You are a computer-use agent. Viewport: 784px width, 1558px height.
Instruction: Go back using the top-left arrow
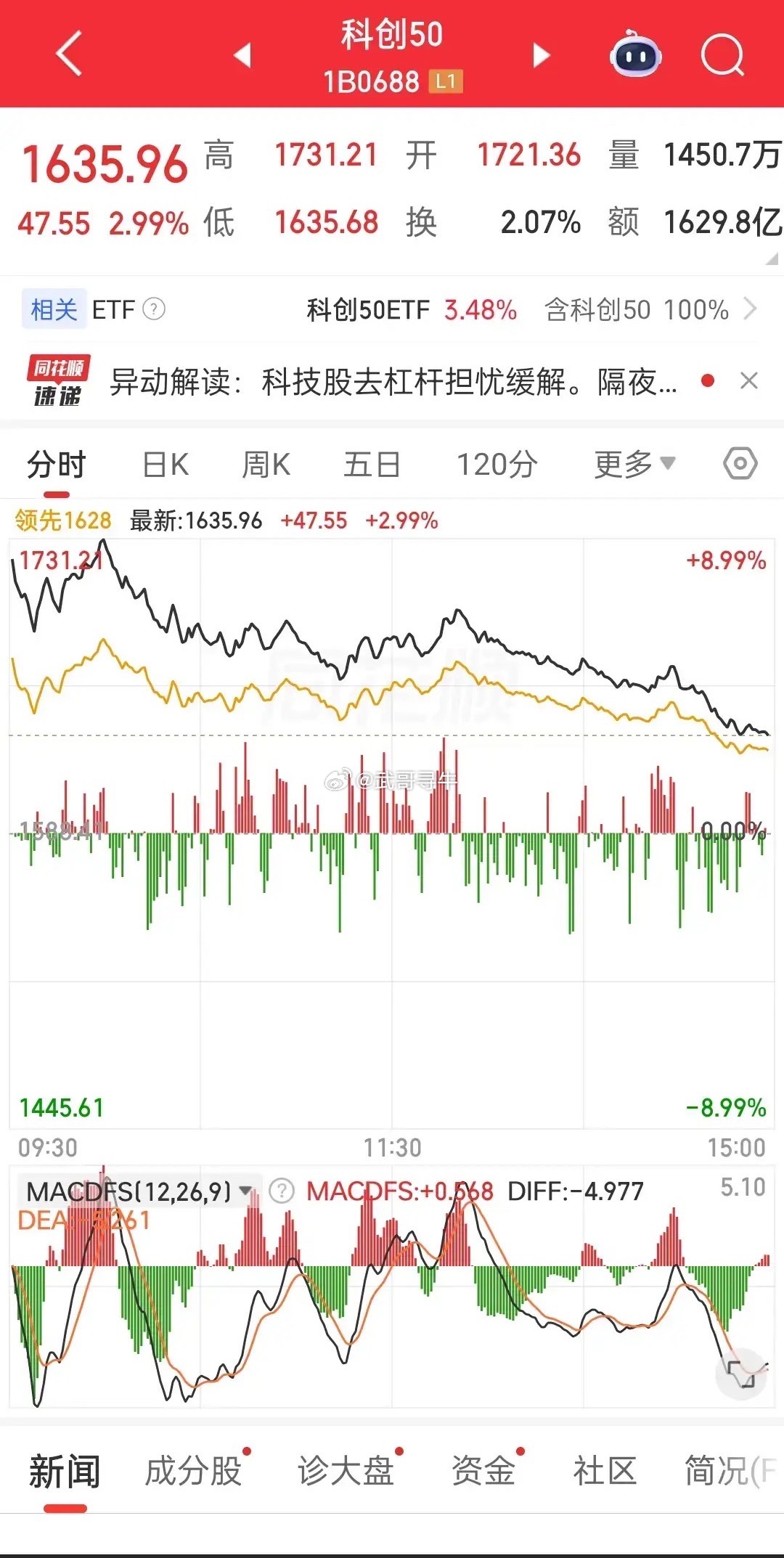point(69,53)
